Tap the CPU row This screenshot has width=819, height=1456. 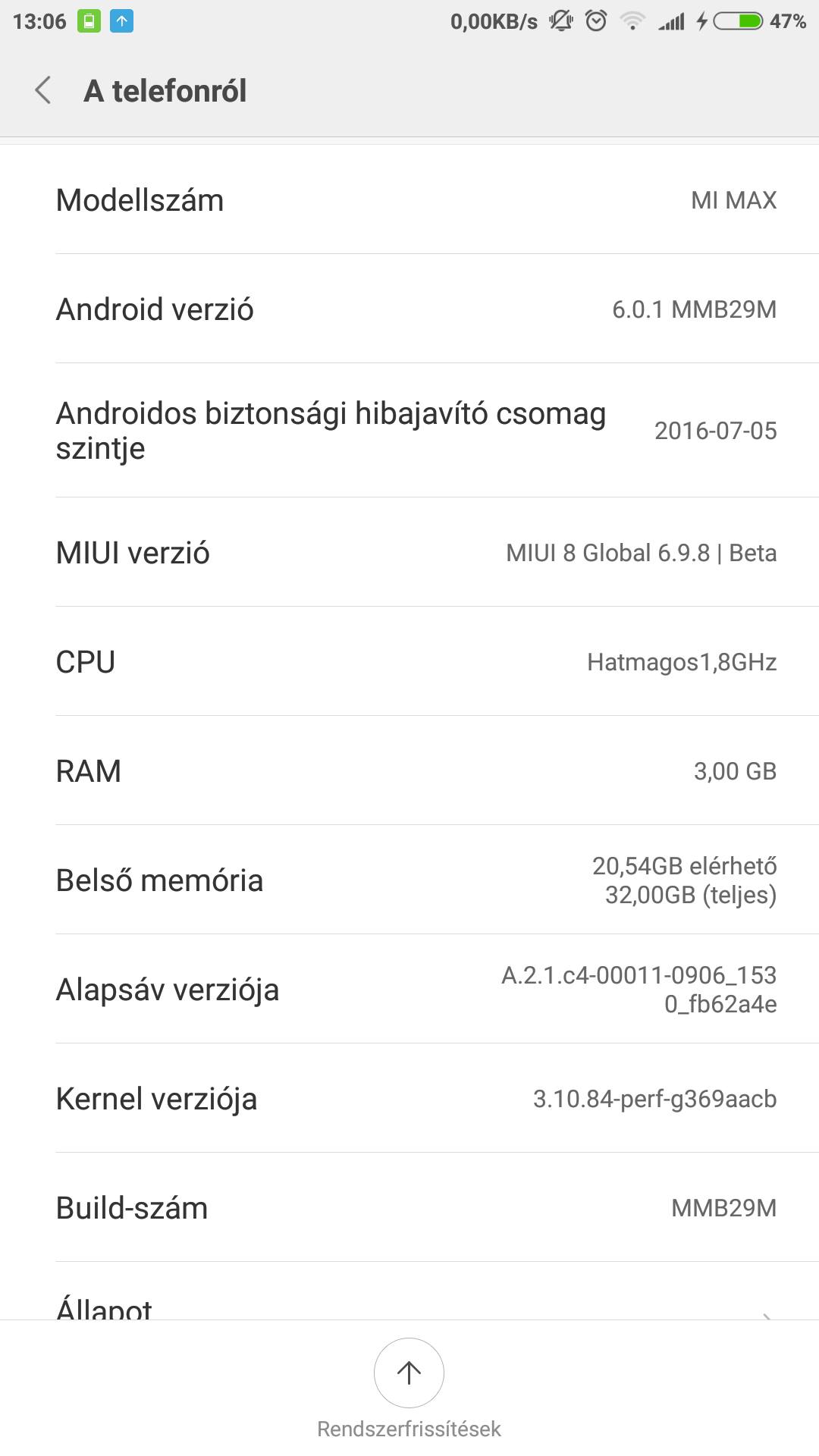click(x=409, y=661)
